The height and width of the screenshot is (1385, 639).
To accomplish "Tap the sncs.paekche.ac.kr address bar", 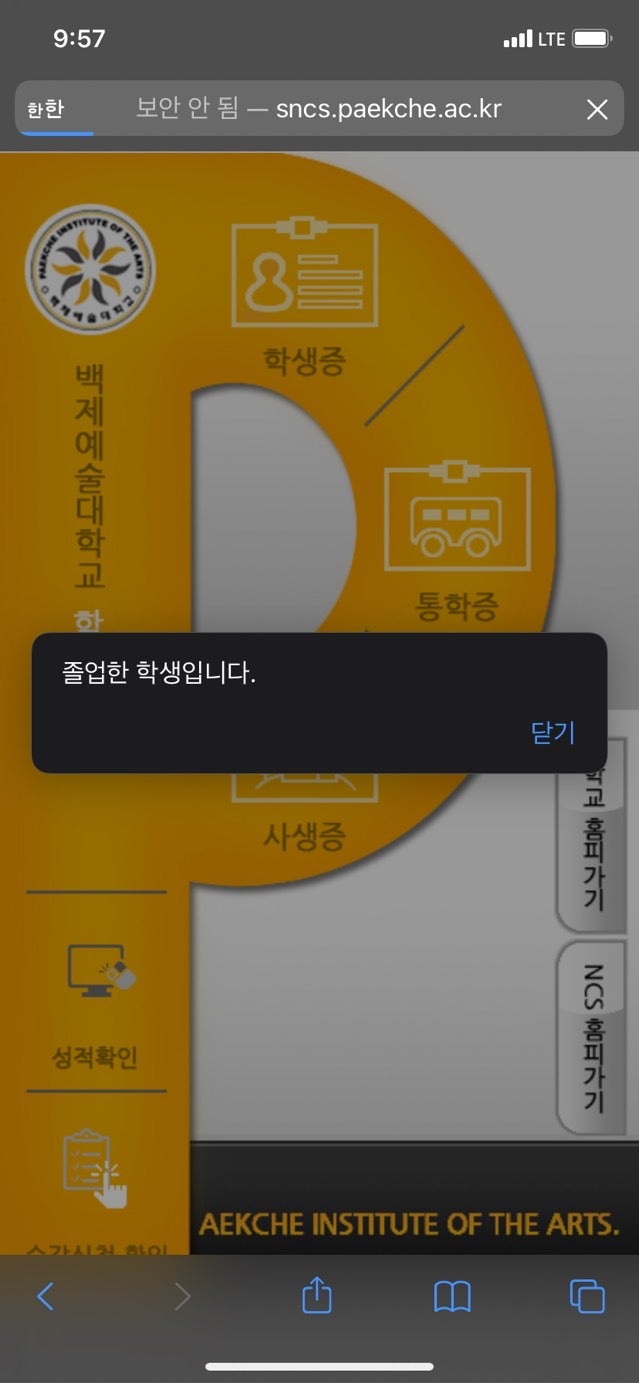I will click(318, 109).
